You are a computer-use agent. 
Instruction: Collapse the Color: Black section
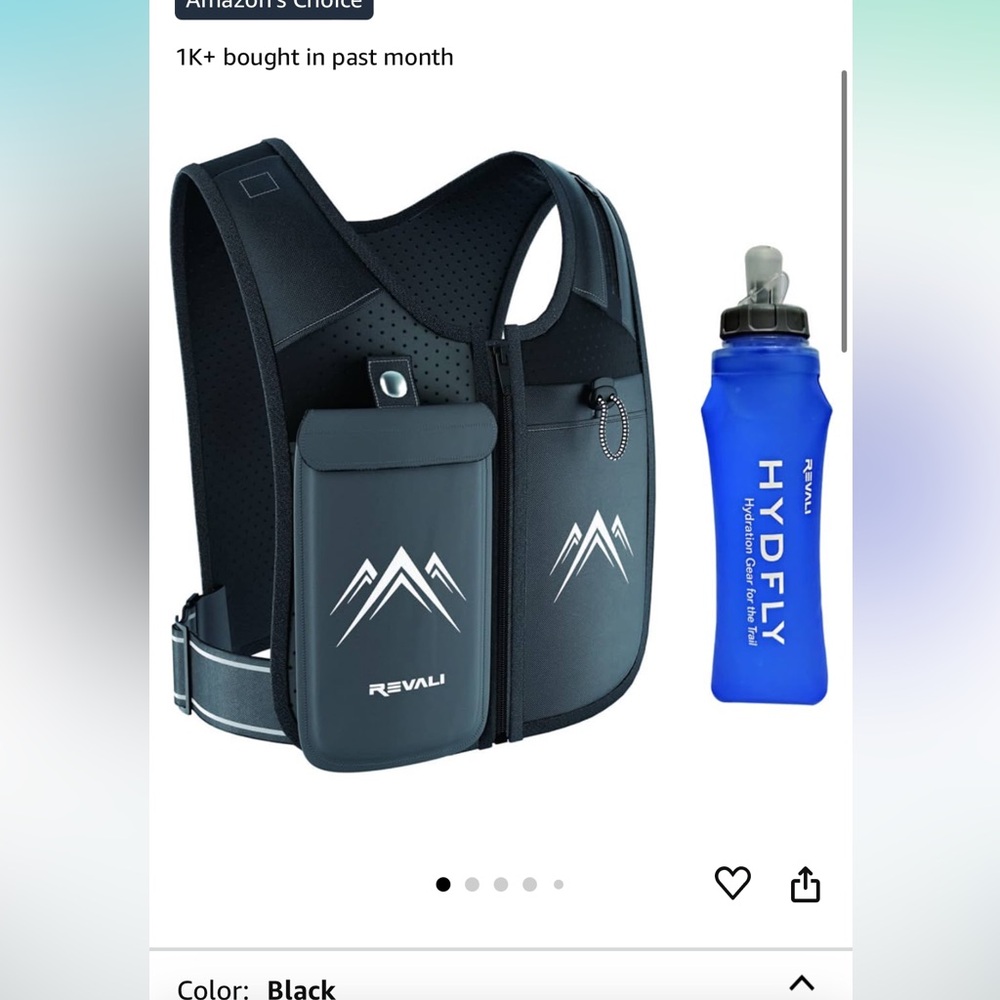(x=801, y=983)
